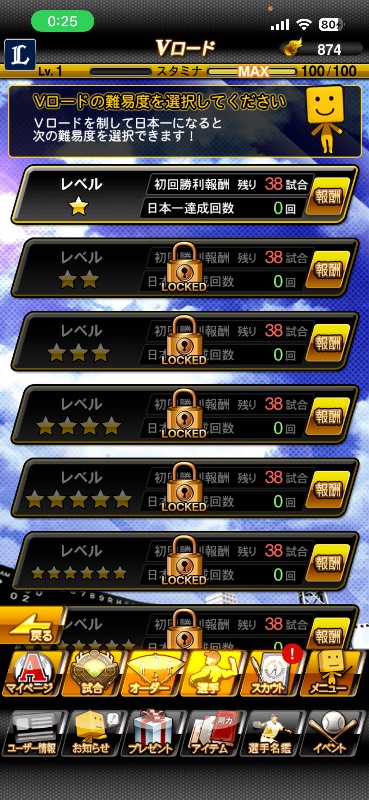Open the 選手 tab
Image resolution: width=369 pixels, height=800 pixels.
(x=211, y=673)
